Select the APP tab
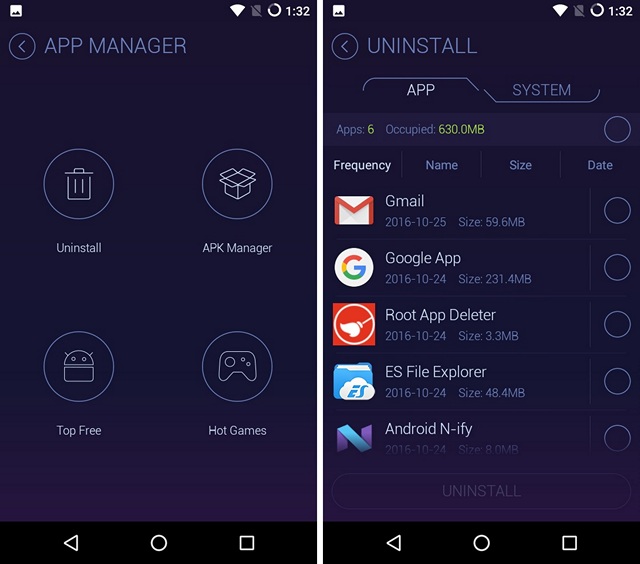 421,90
